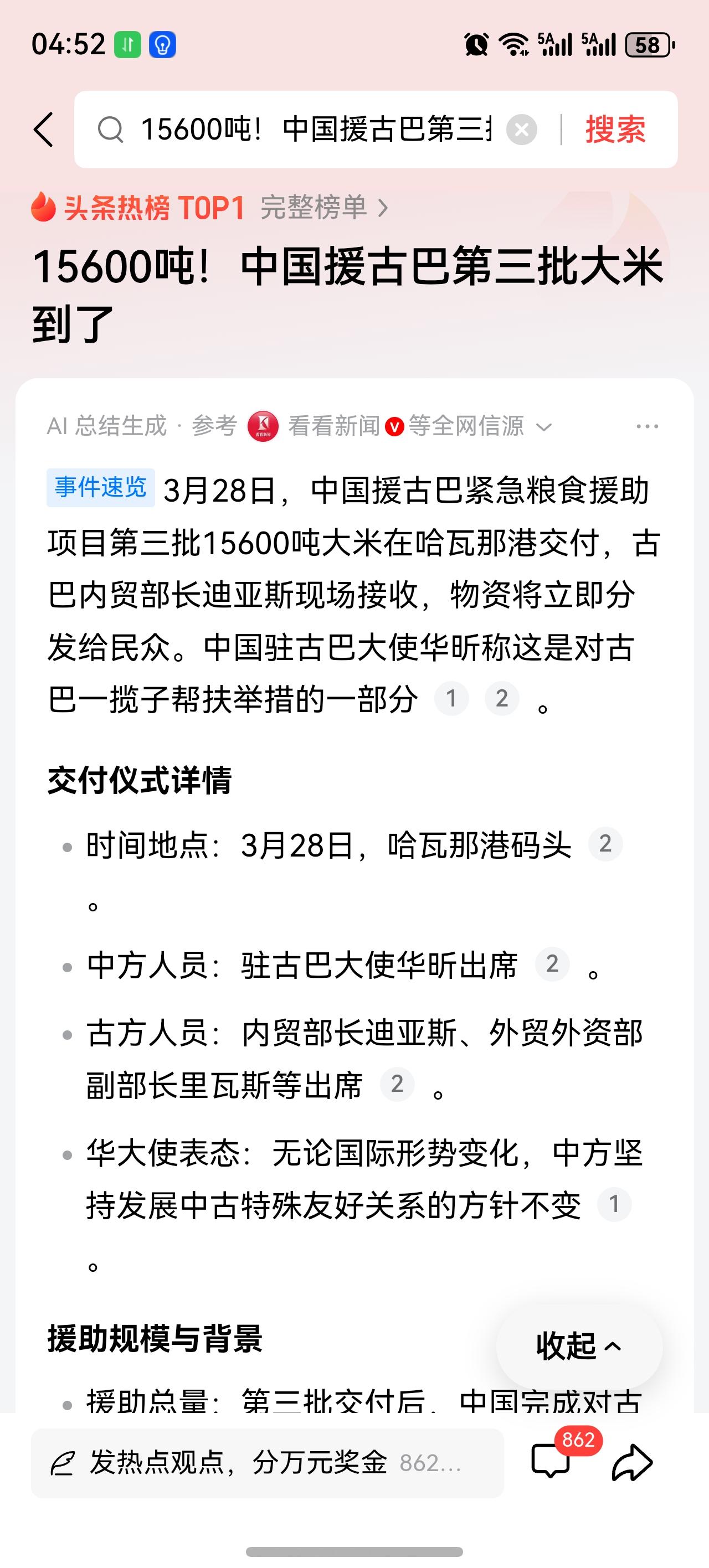The width and height of the screenshot is (709, 1568).
Task: Tap the search magnifier icon
Action: click(110, 130)
